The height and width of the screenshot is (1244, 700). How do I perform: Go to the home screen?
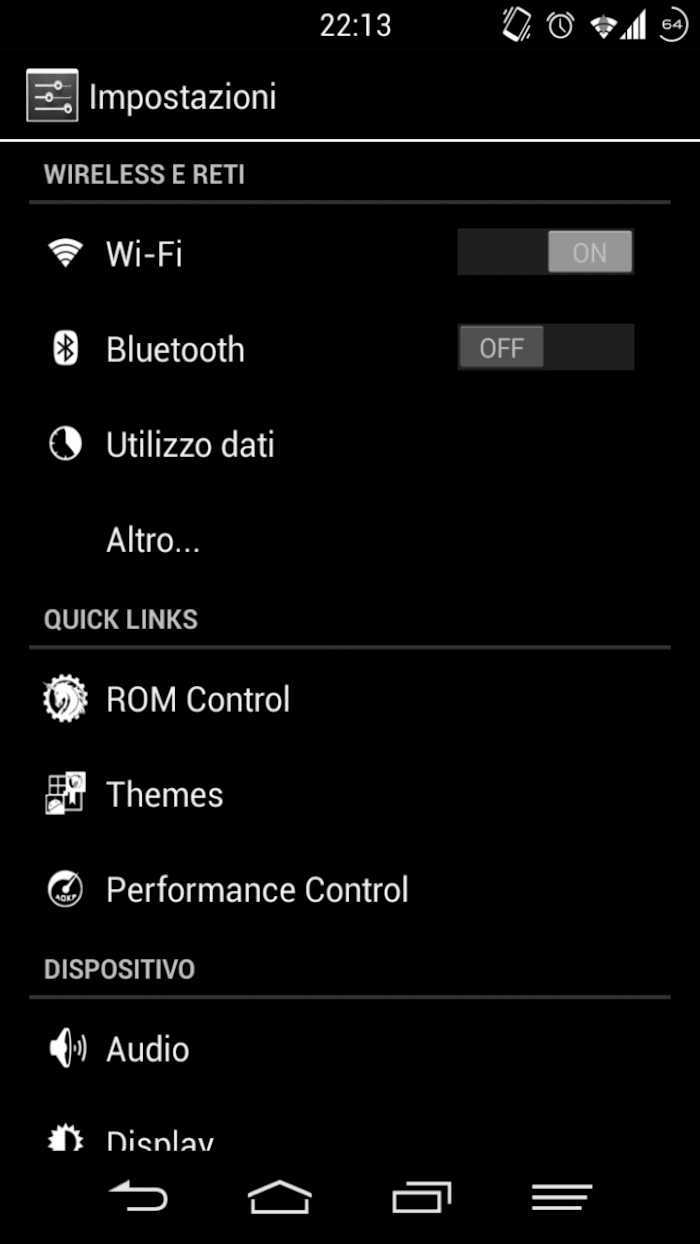point(280,1196)
